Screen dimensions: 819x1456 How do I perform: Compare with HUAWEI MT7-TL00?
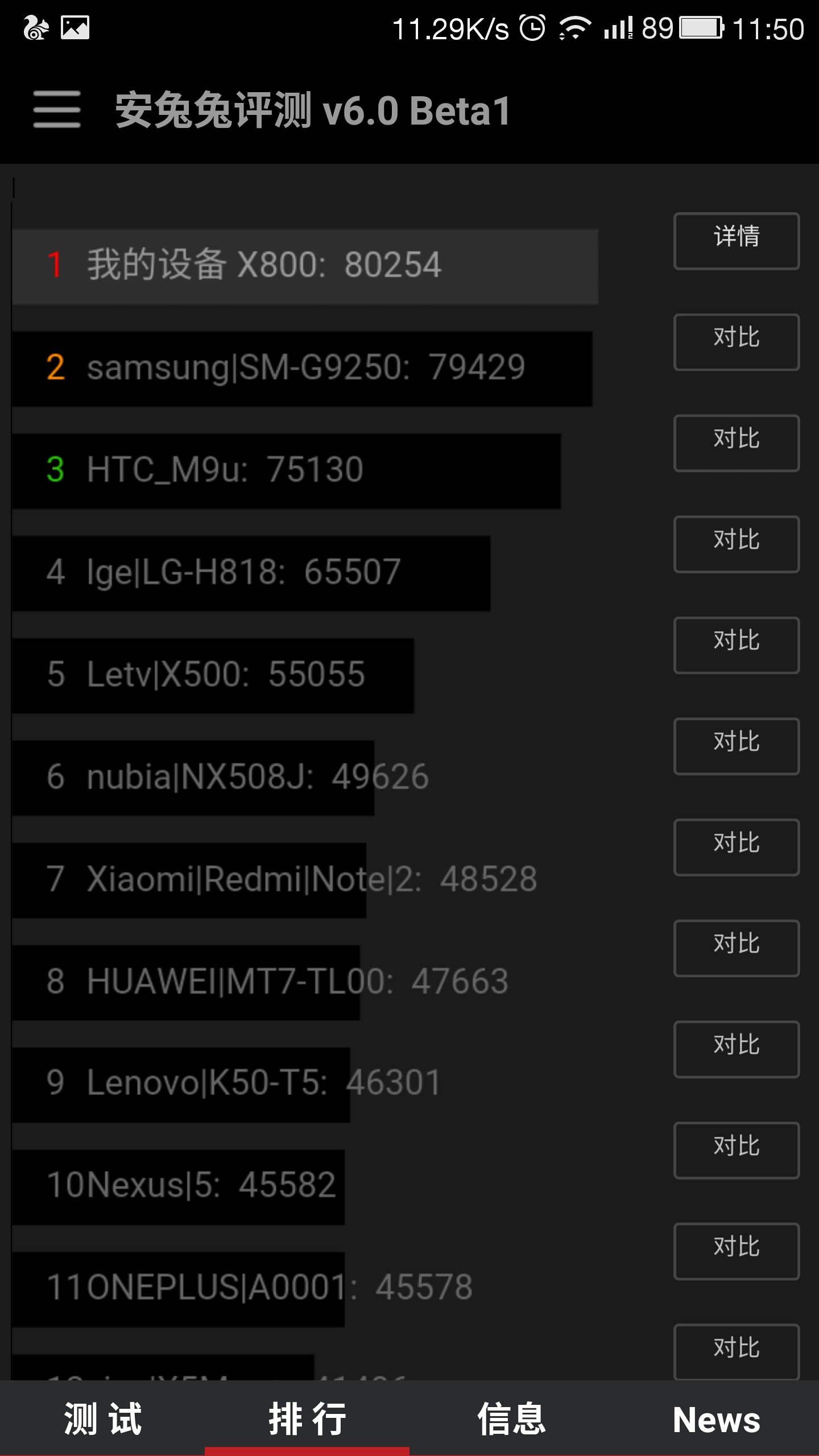pyautogui.click(x=737, y=948)
